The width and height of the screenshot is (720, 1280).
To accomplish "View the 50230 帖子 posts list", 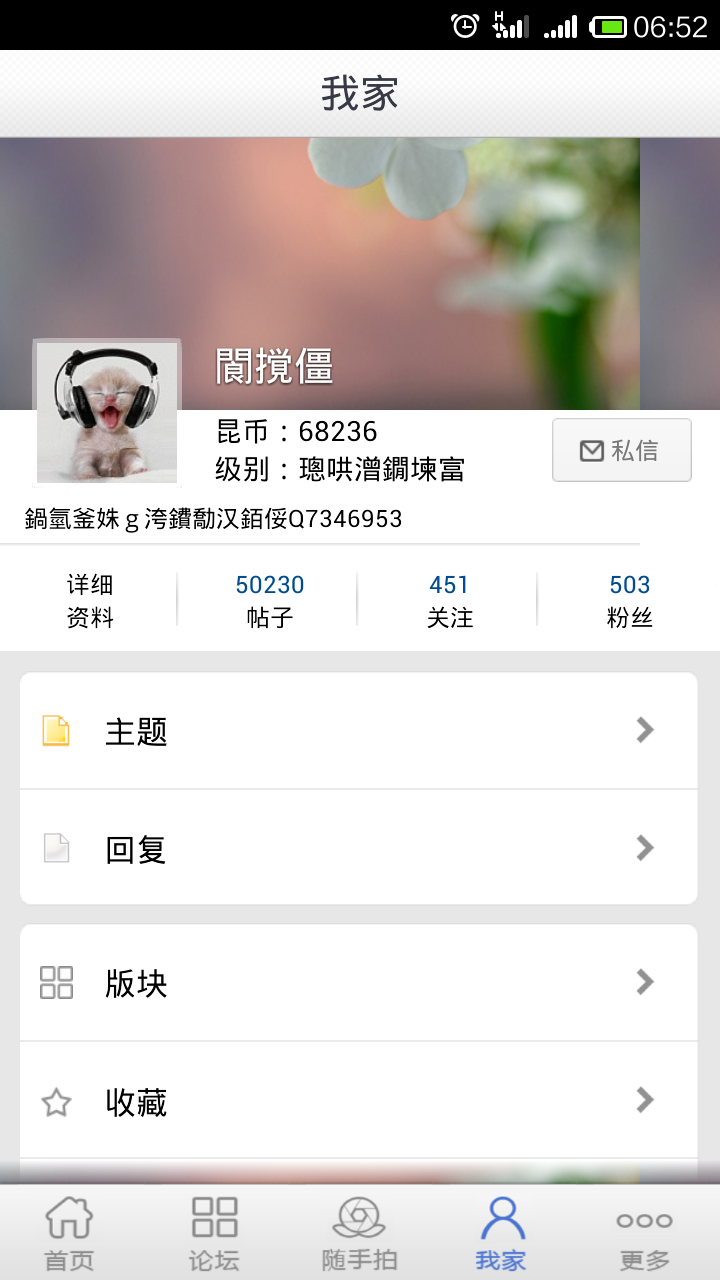I will click(269, 601).
